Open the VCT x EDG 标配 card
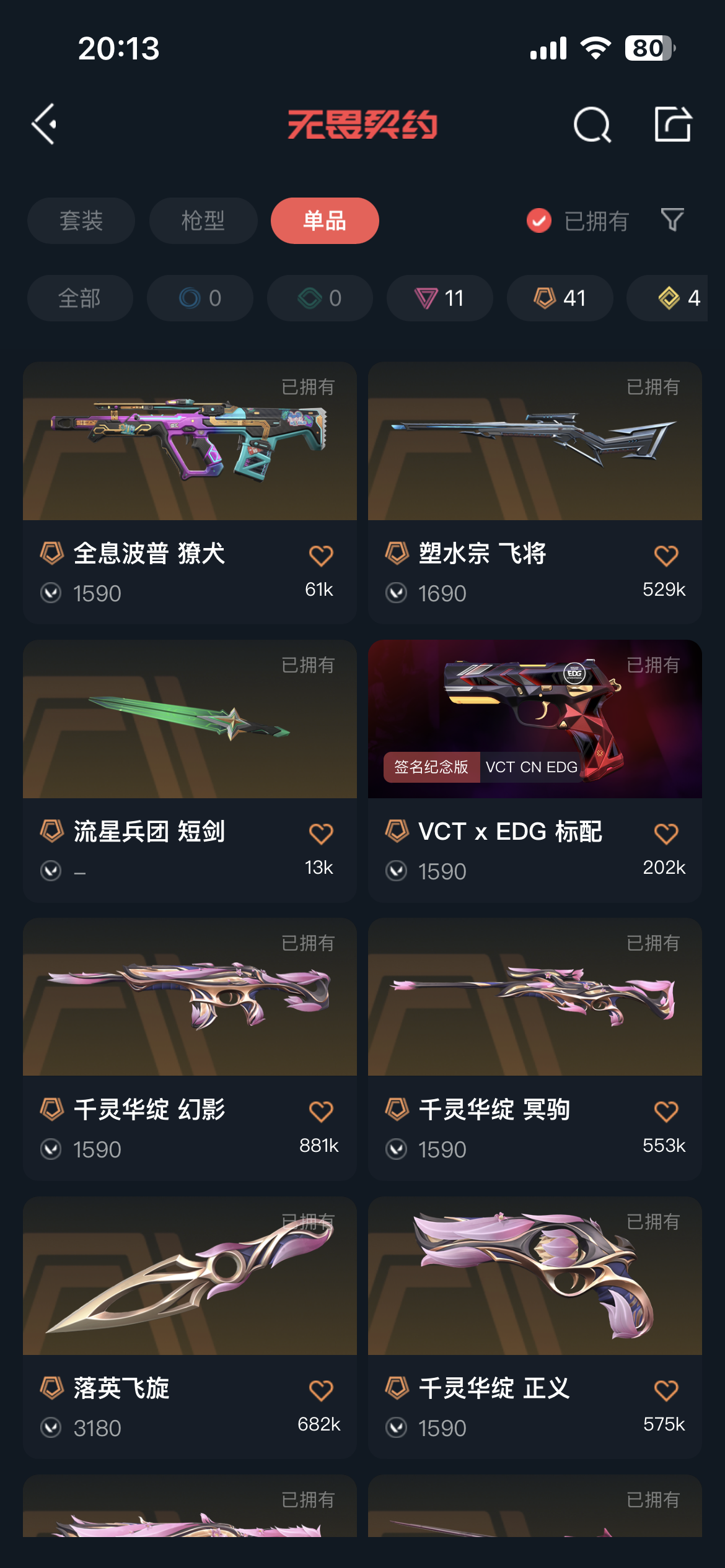Image resolution: width=725 pixels, height=1568 pixels. [535, 749]
